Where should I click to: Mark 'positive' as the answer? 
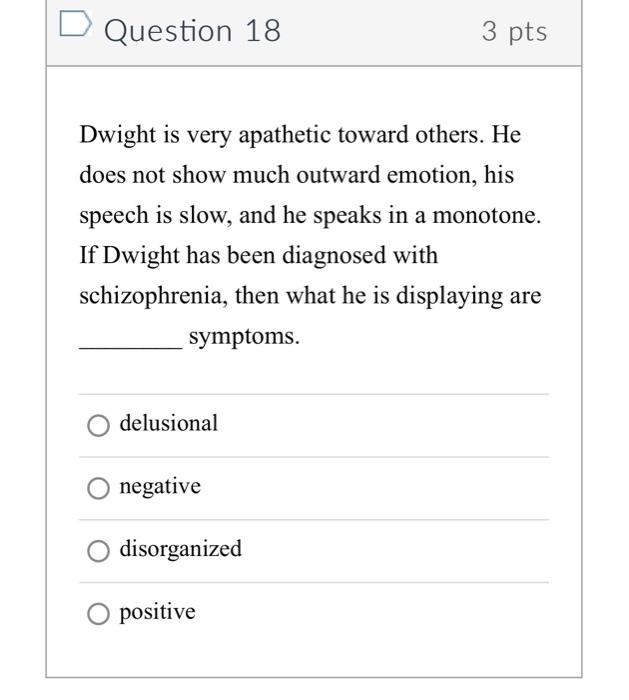98,614
